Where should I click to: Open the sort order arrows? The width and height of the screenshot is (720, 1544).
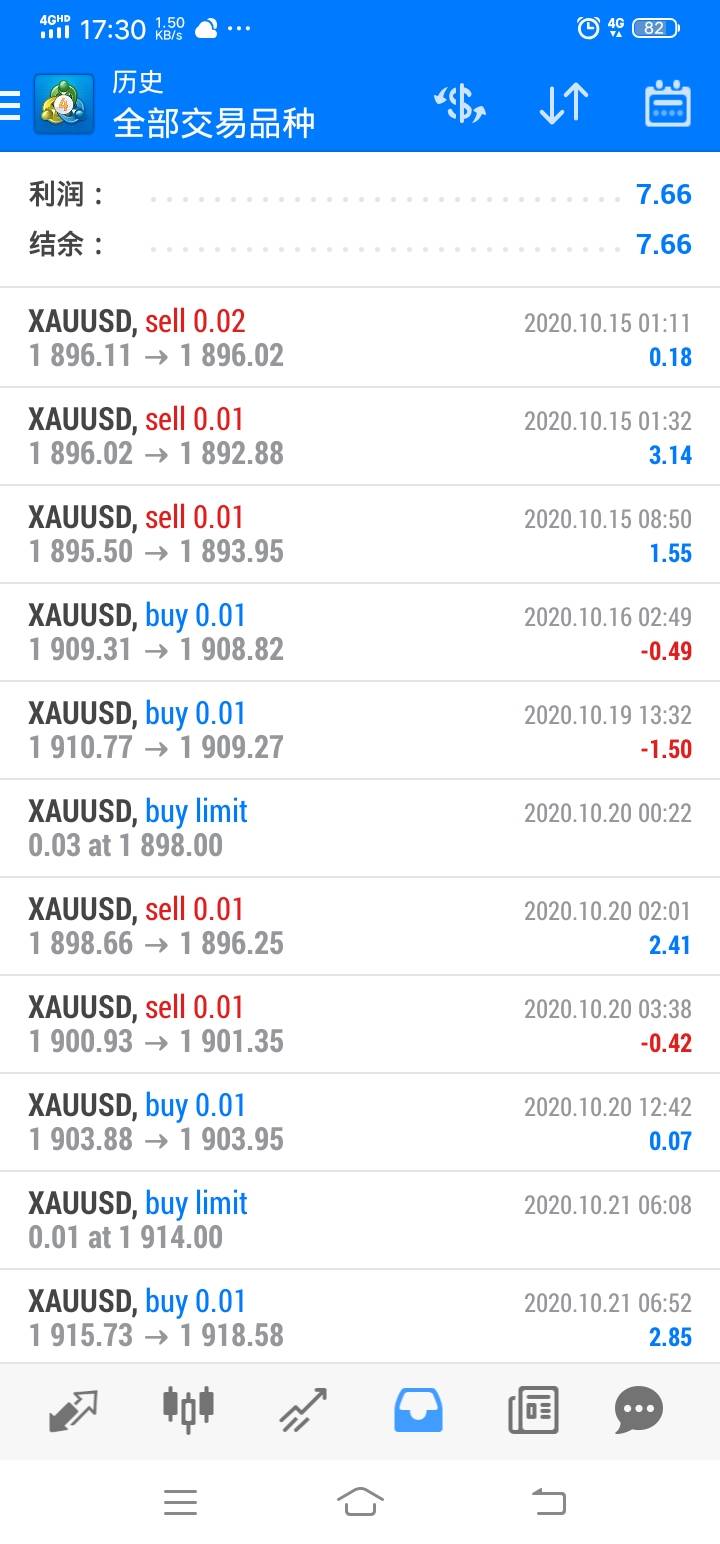click(x=563, y=104)
